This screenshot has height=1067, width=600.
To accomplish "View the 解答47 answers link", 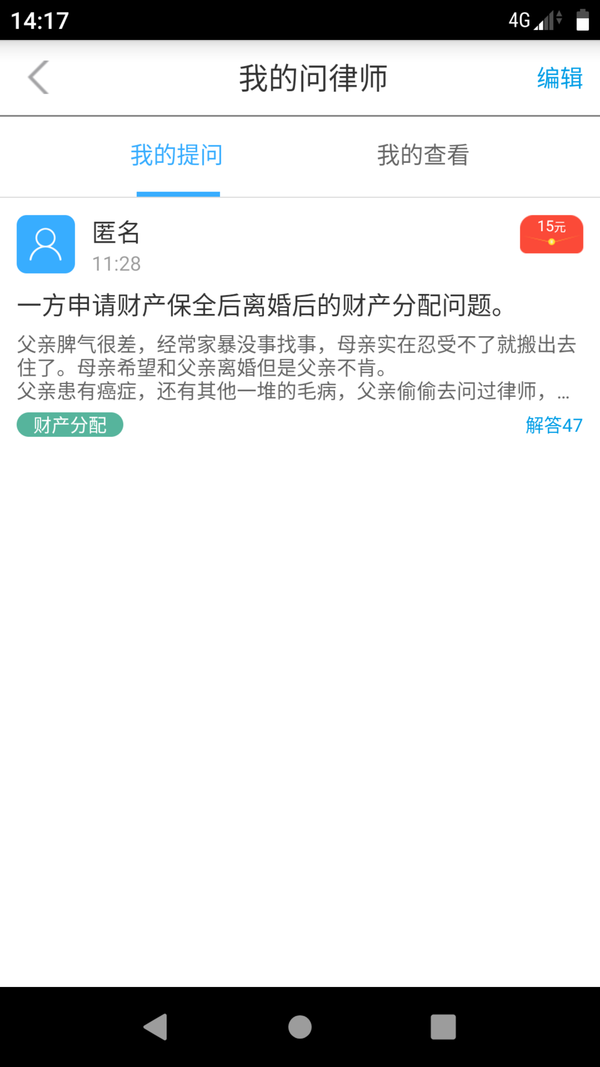I will (x=553, y=425).
